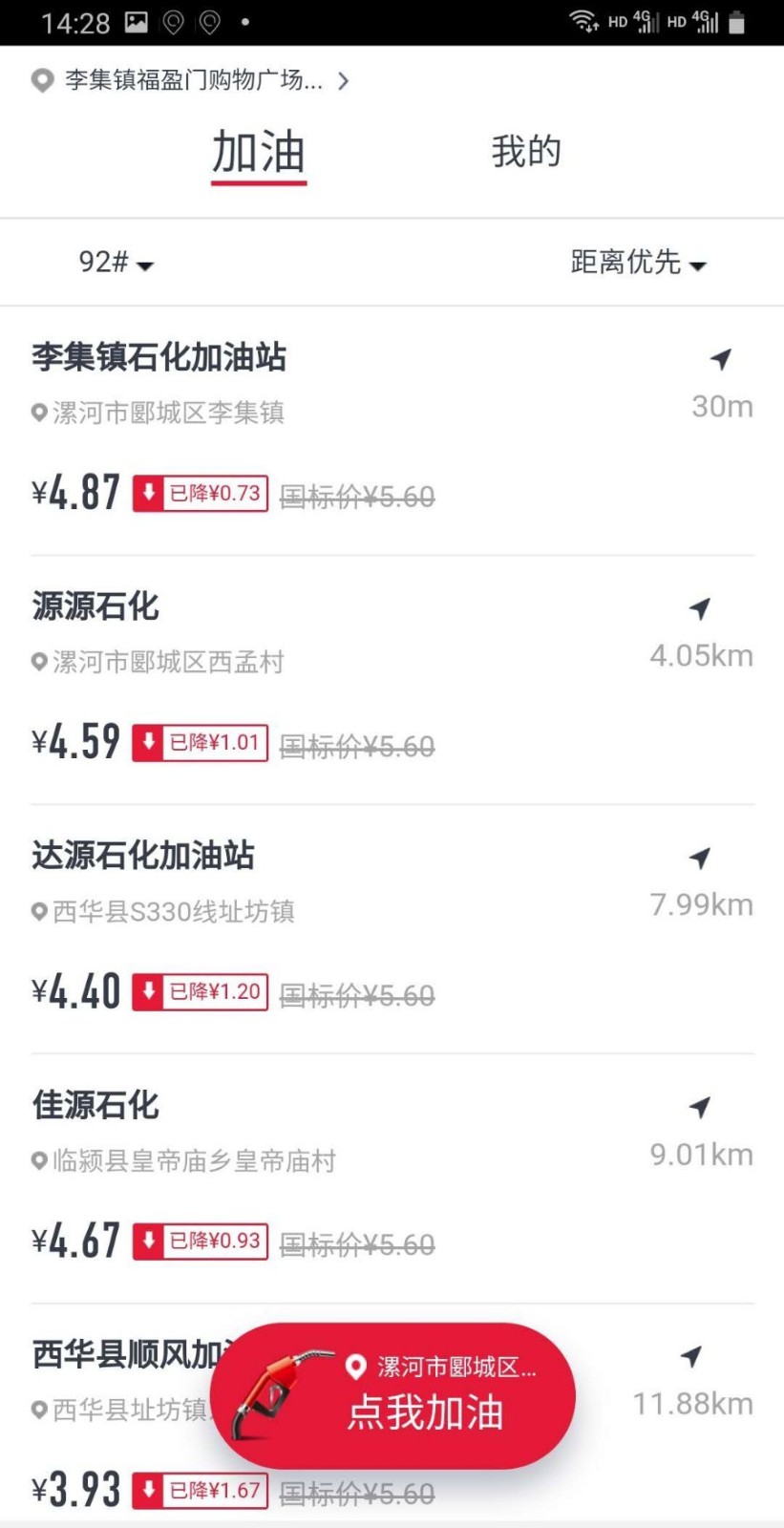The width and height of the screenshot is (784, 1528).
Task: Open 源源石化 station details
Action: point(95,606)
